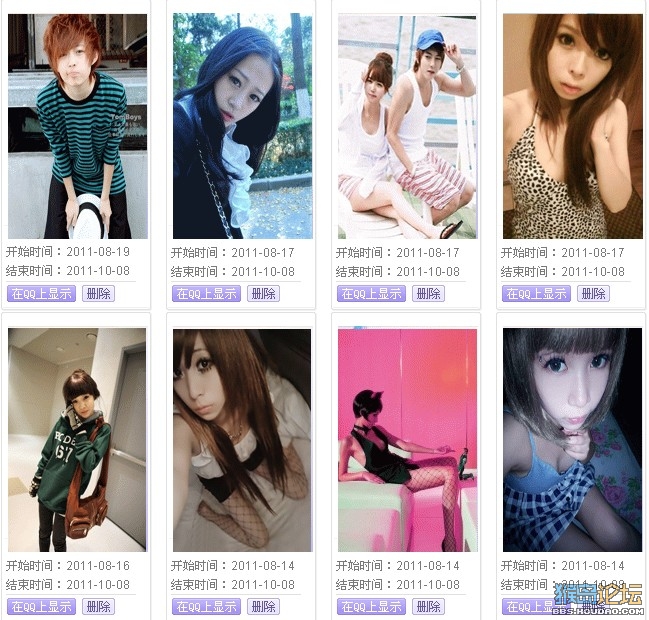View the green sweater girl photo

[x=77, y=440]
